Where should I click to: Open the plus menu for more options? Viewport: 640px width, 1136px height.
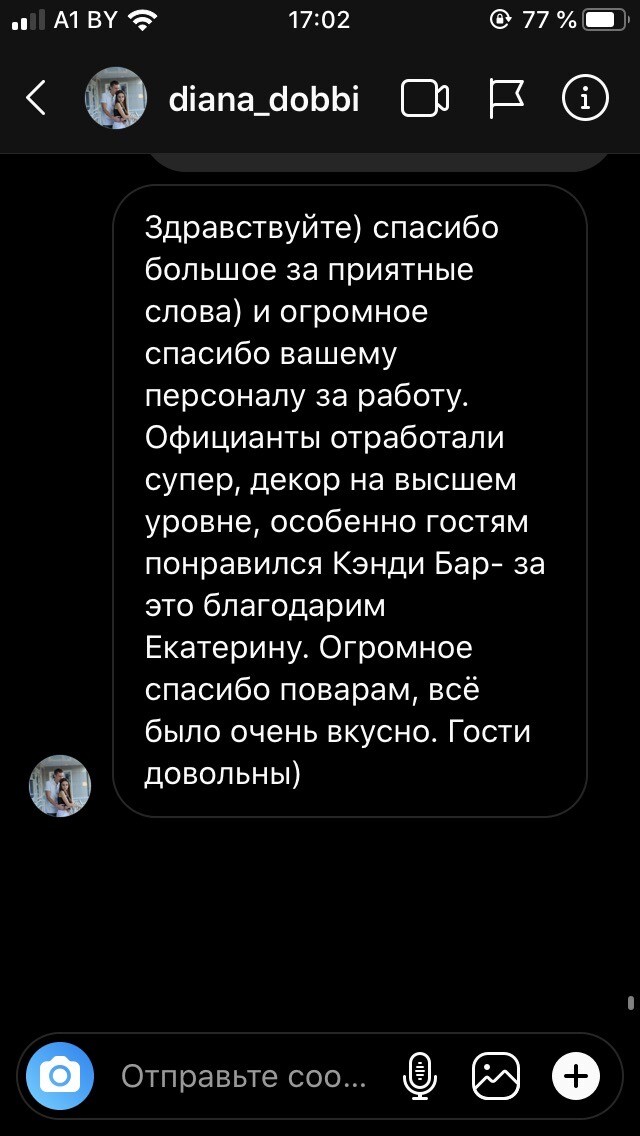coord(576,1076)
